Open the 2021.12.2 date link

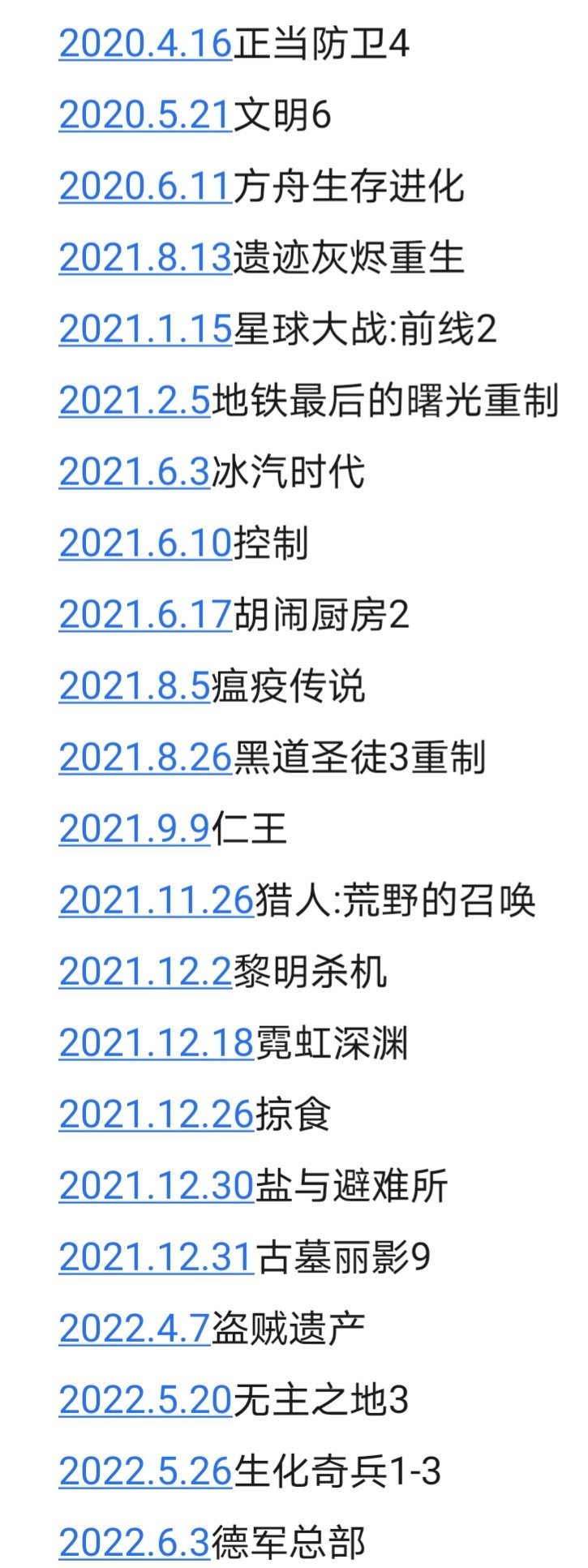point(145,972)
